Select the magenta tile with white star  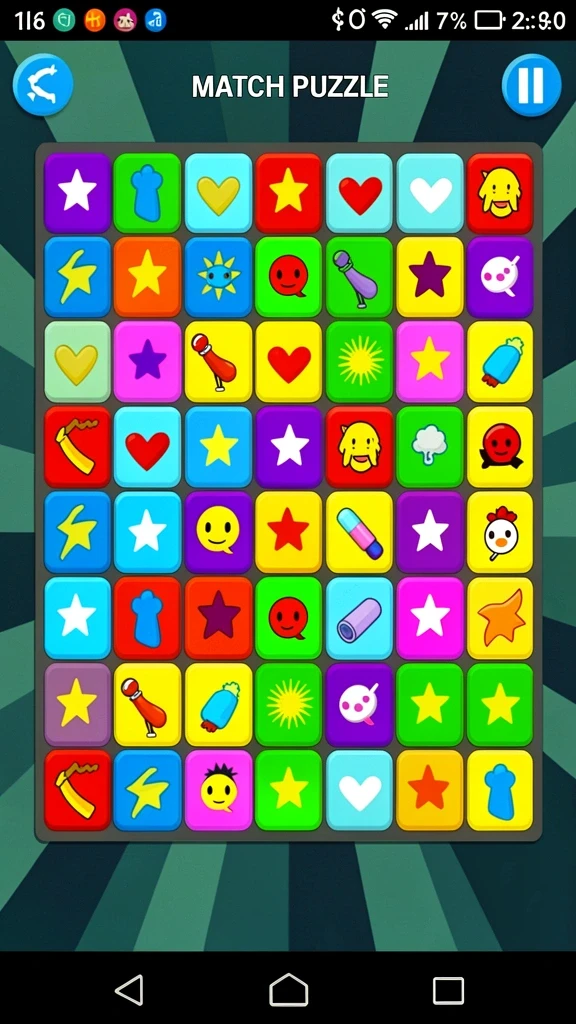(430, 618)
